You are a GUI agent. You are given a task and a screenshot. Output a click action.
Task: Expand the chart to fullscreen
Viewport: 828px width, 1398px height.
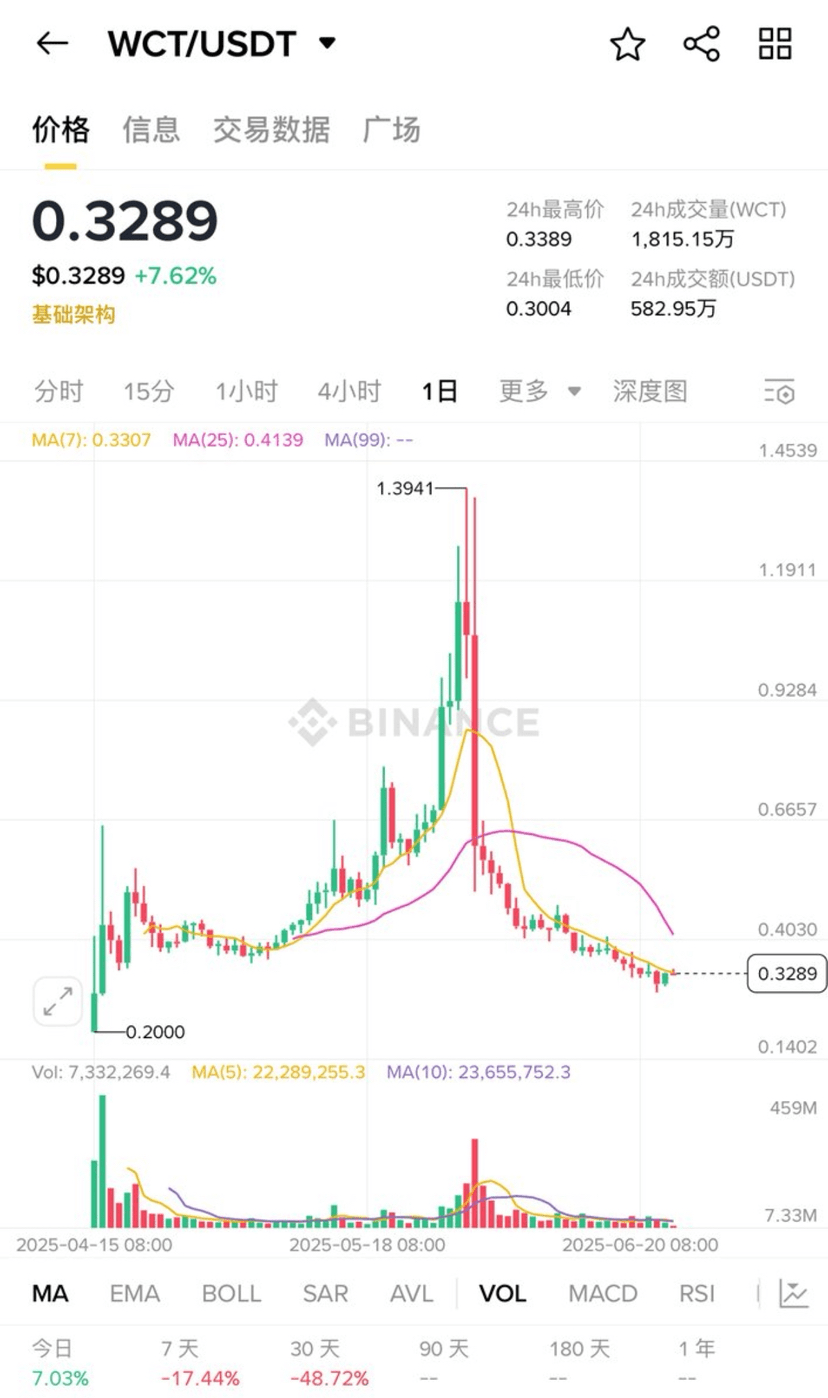[x=58, y=1001]
